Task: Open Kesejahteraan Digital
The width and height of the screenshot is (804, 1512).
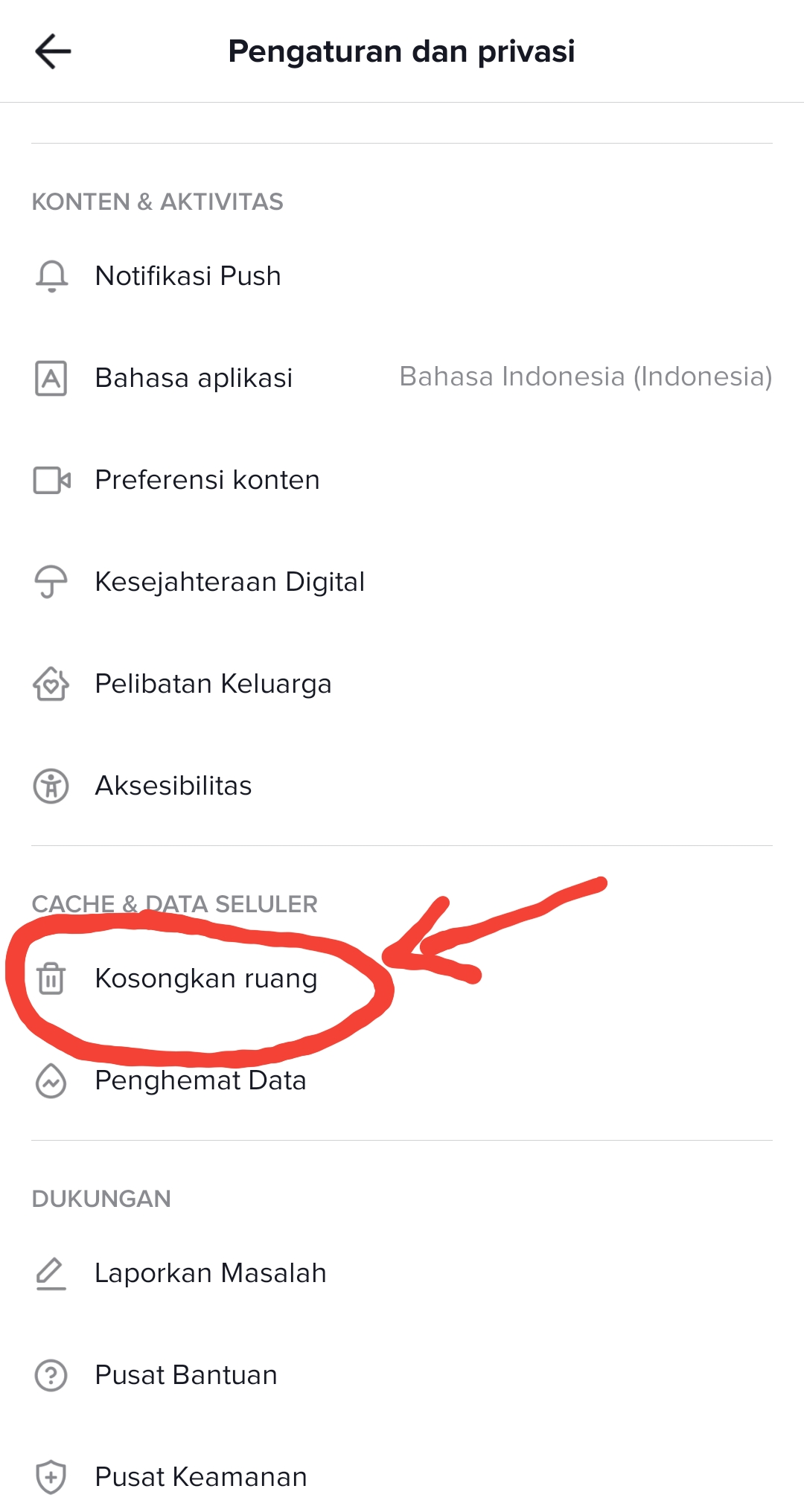Action: pos(402,582)
